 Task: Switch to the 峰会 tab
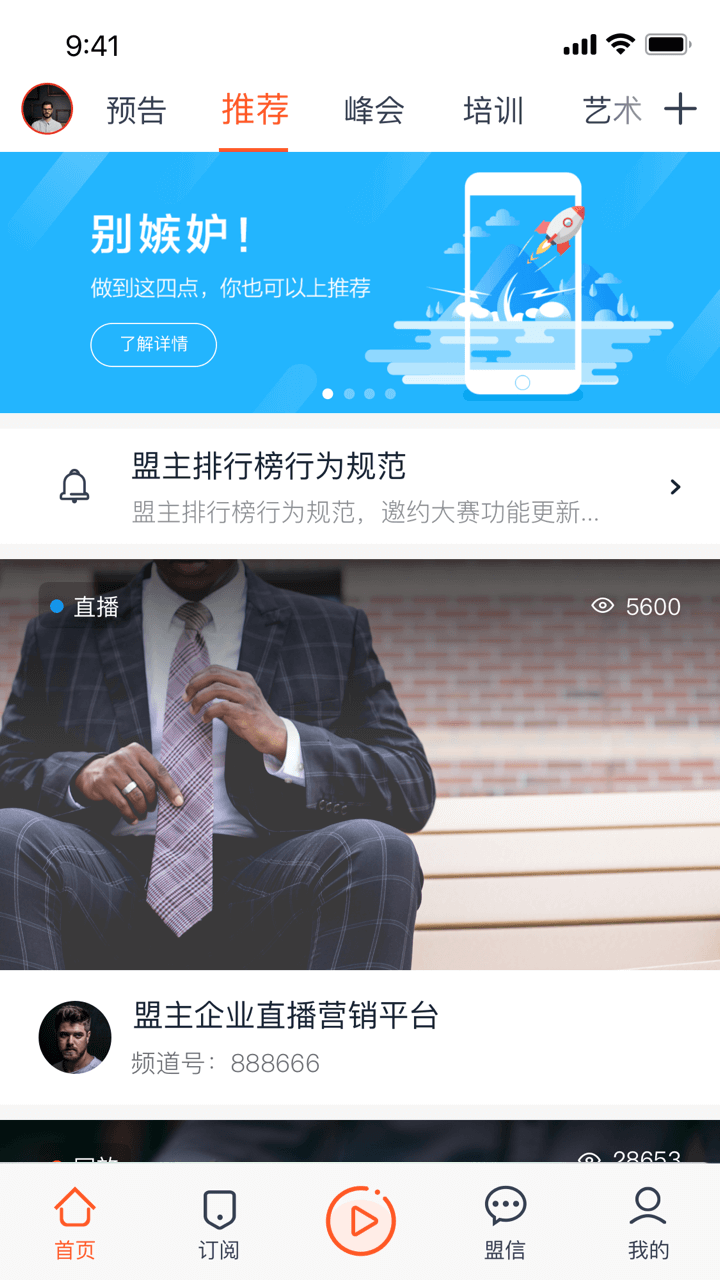tap(374, 110)
